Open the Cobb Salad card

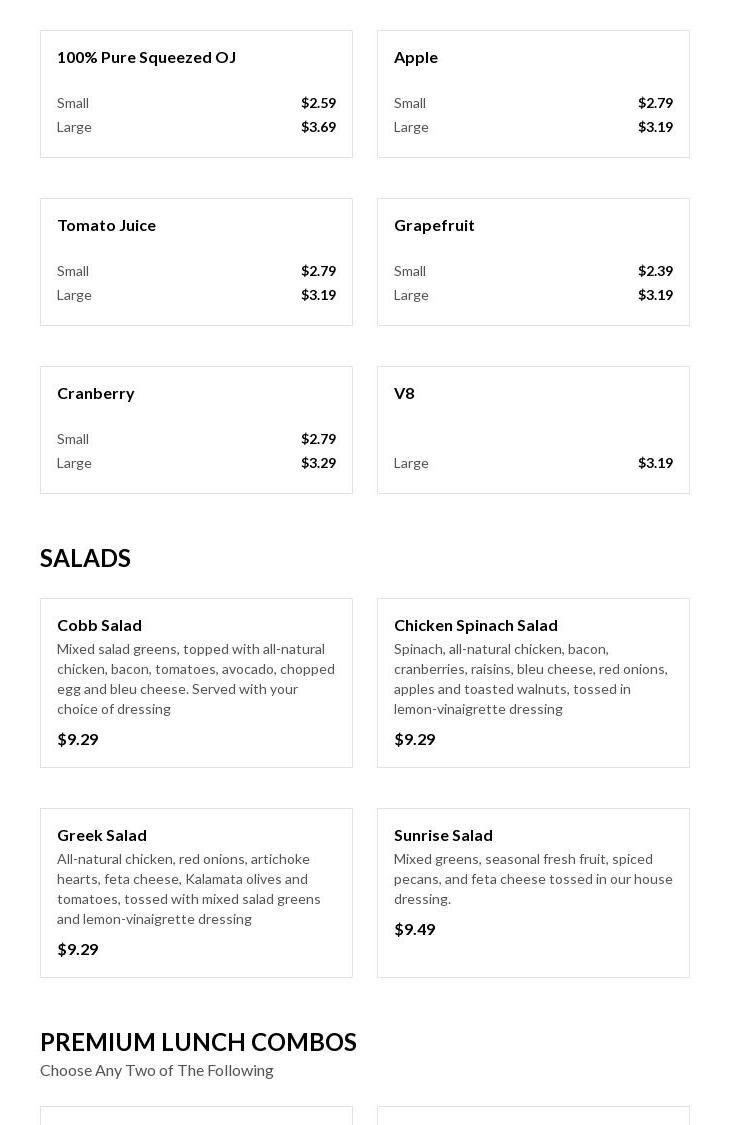[x=196, y=682]
